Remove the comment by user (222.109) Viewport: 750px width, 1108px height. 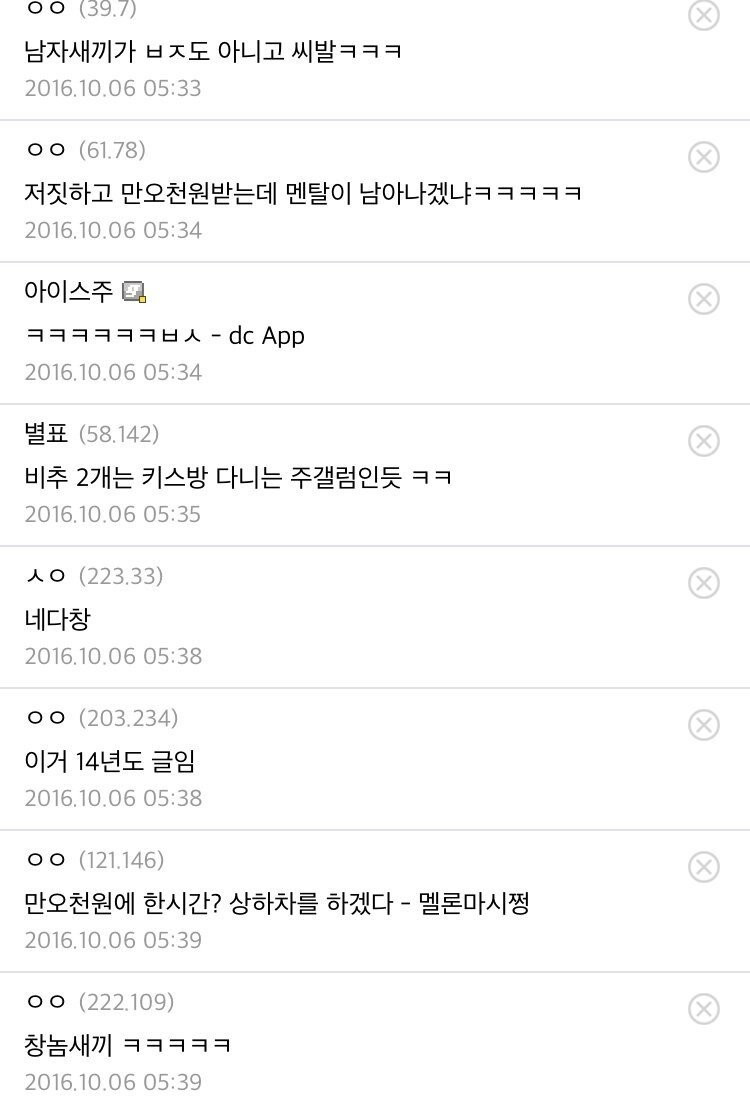[704, 1009]
